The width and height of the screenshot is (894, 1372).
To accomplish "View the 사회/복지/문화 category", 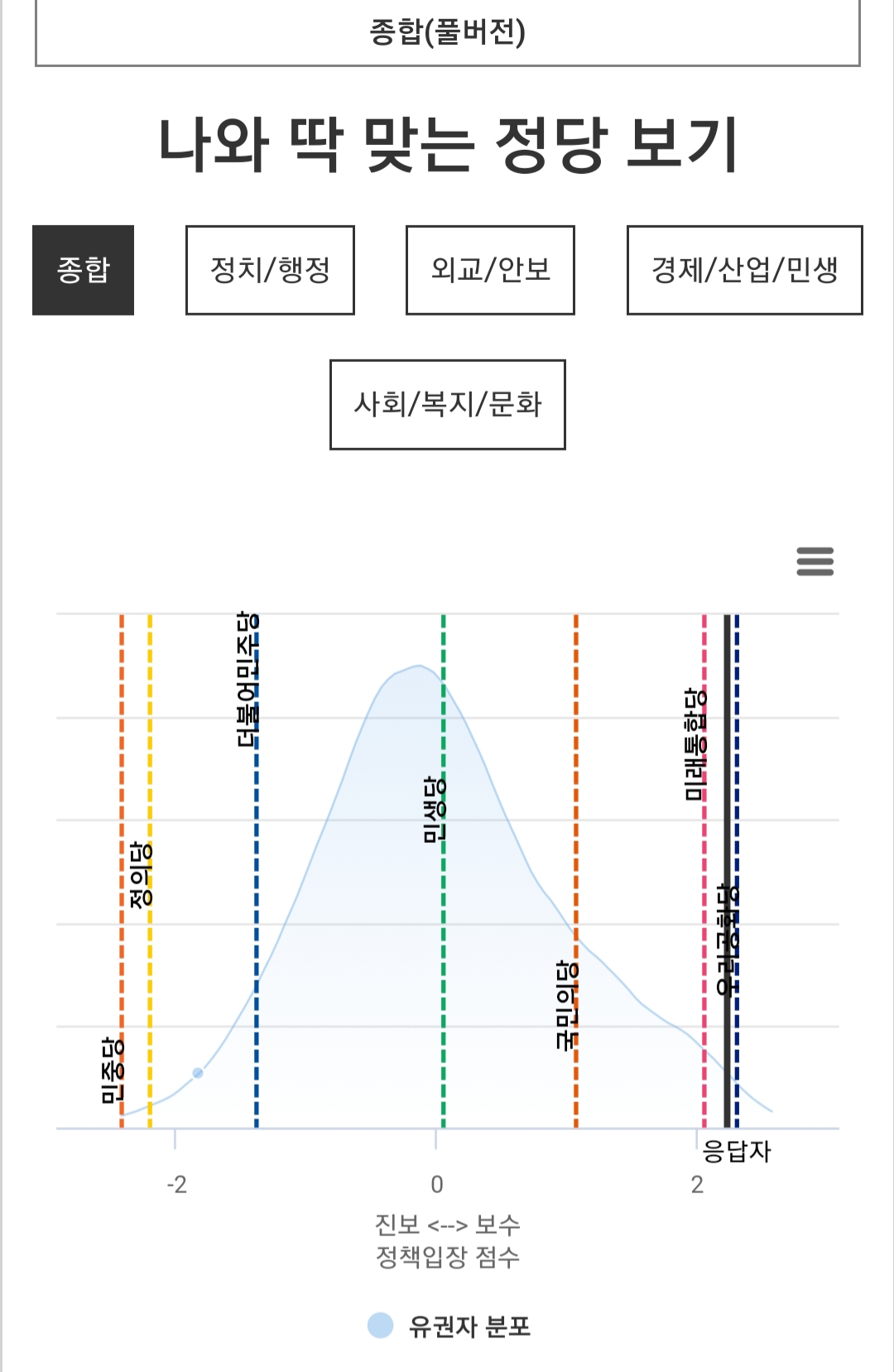I will tap(447, 404).
